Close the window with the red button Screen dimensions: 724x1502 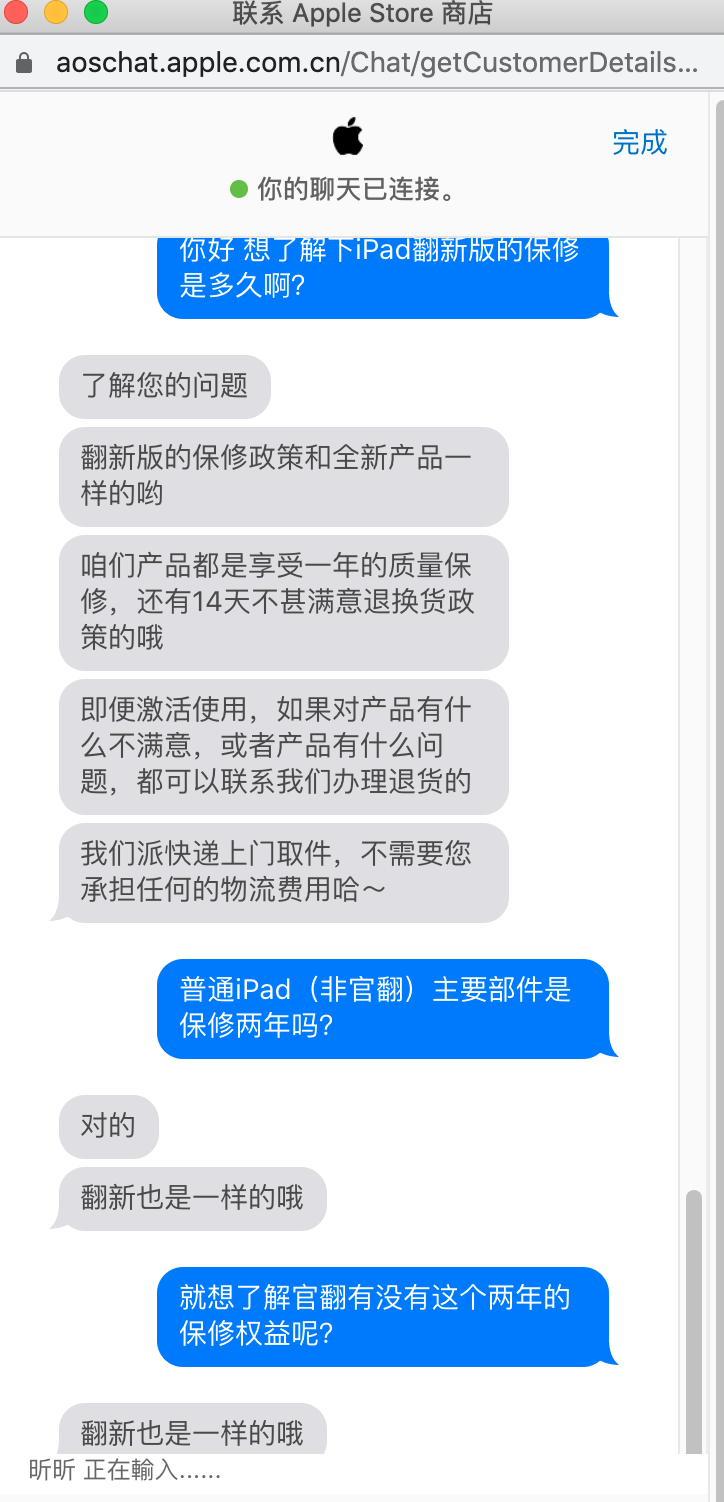(17, 13)
